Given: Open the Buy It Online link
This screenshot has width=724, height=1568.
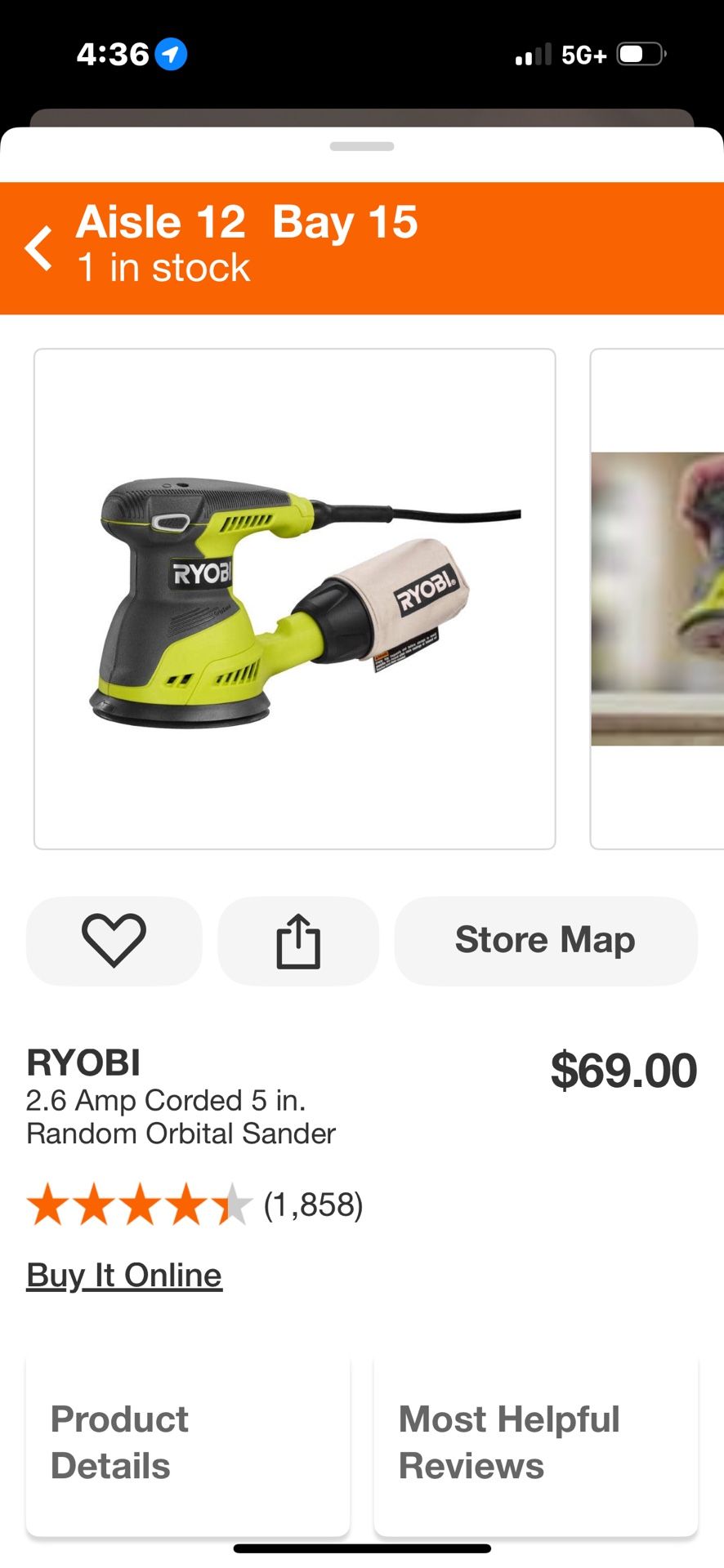Looking at the screenshot, I should tap(124, 1275).
